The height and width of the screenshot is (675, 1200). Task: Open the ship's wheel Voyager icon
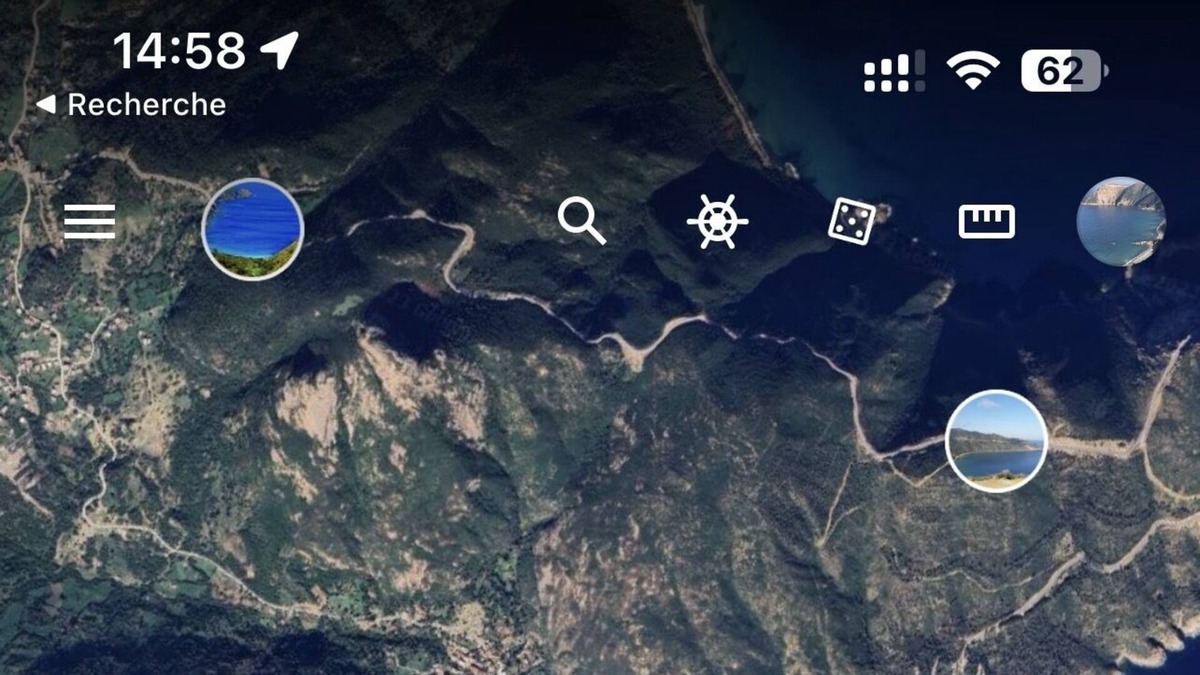tap(717, 221)
